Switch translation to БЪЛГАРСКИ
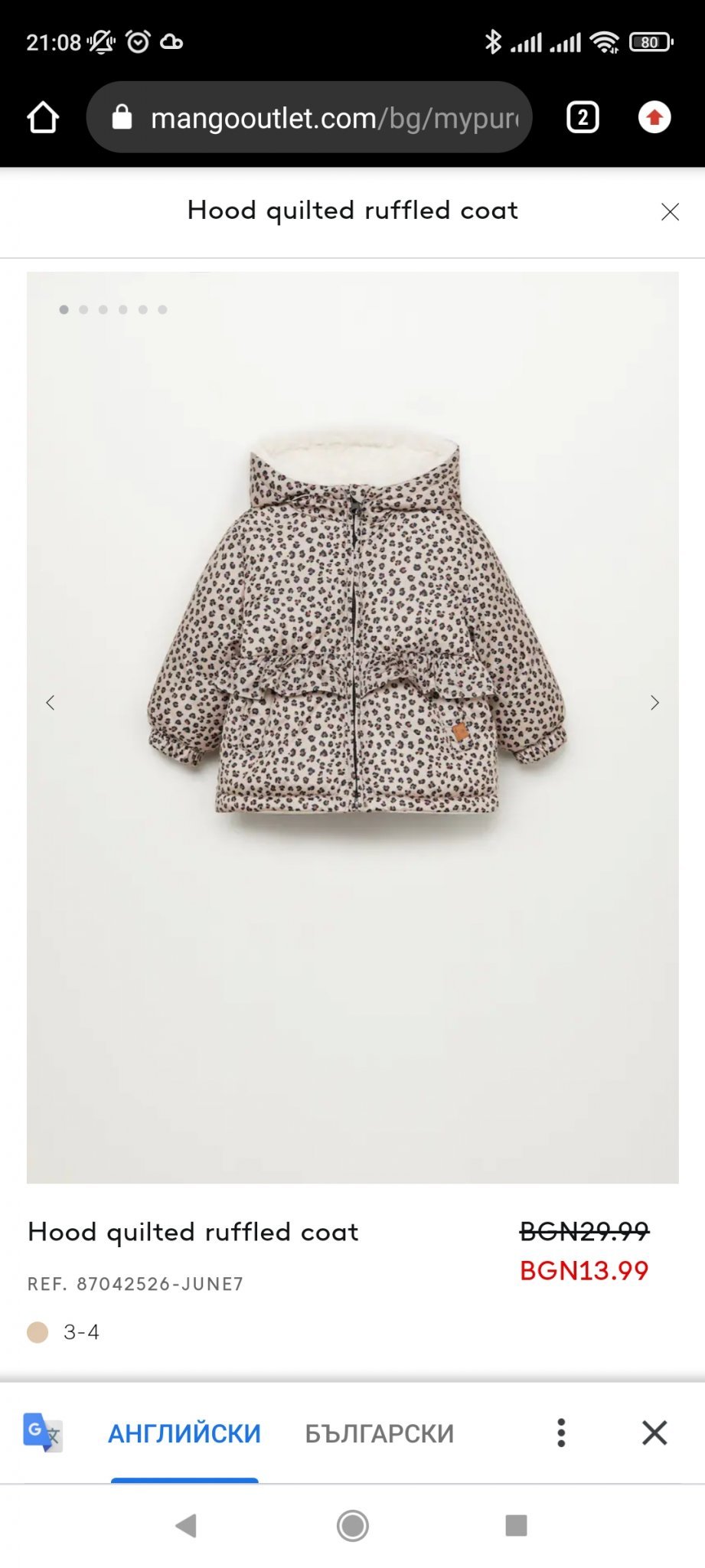 tap(380, 1433)
